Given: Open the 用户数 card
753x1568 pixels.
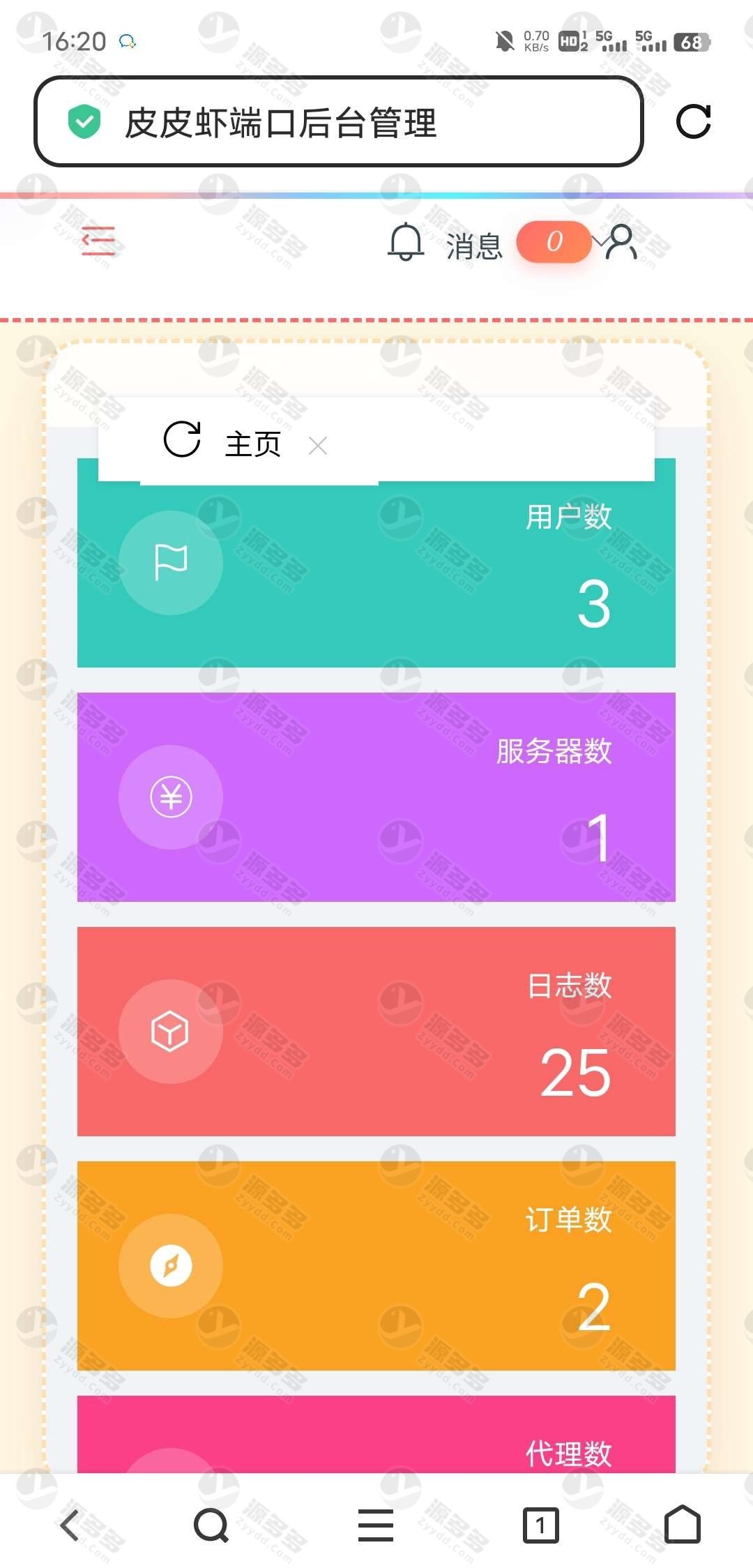Looking at the screenshot, I should pos(376,562).
